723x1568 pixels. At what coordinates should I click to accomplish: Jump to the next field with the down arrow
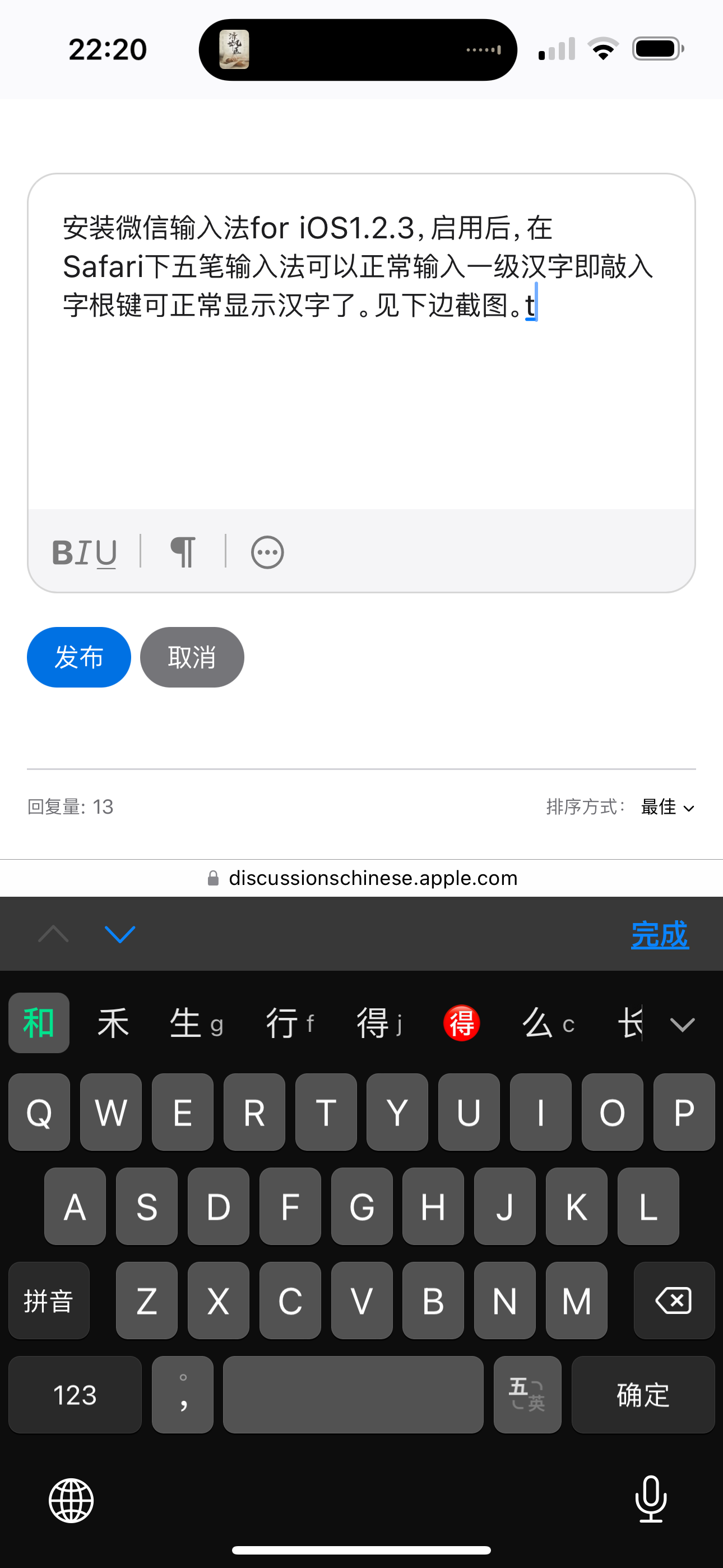pos(120,934)
